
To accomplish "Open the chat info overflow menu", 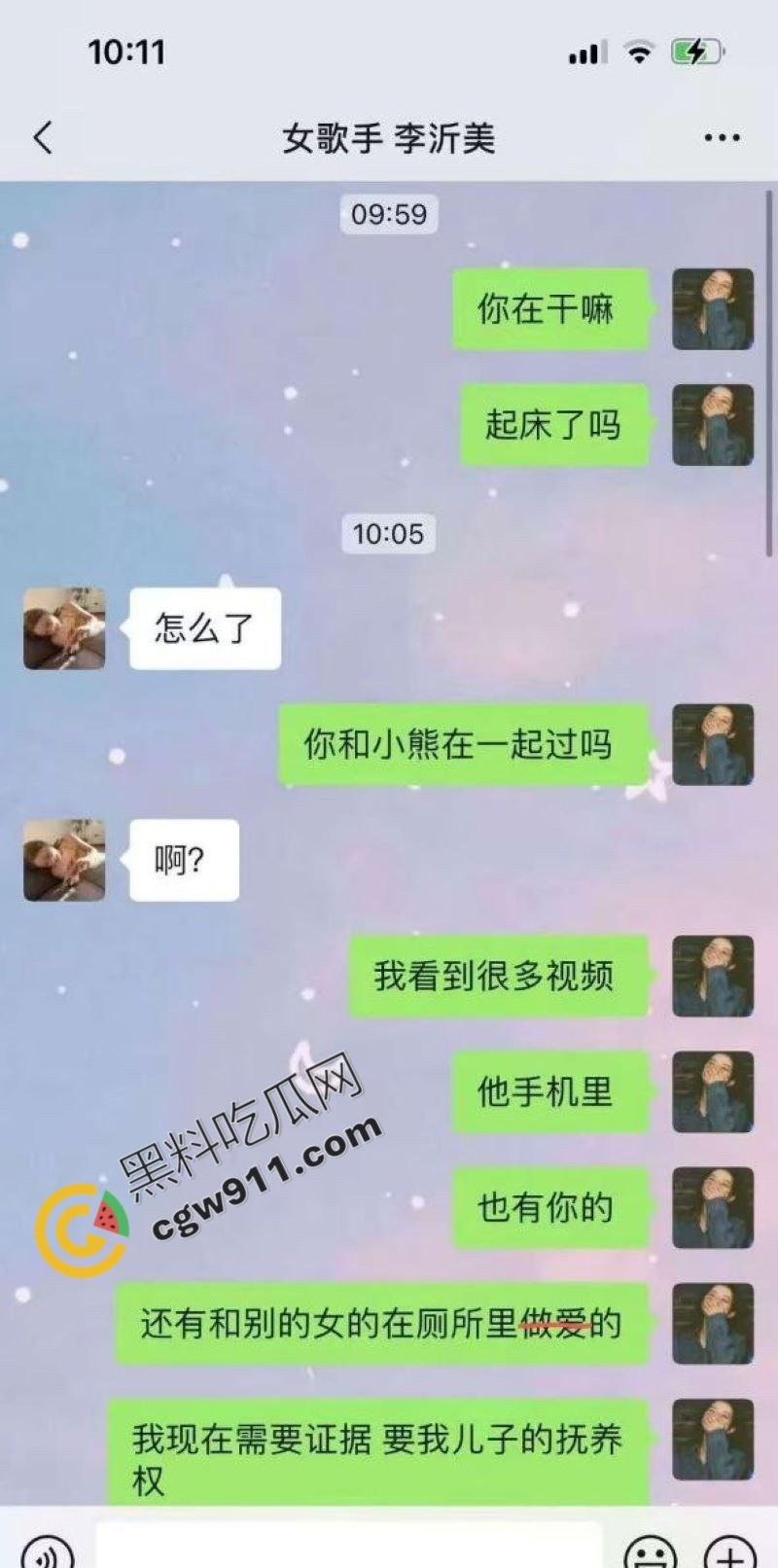I will pyautogui.click(x=722, y=138).
